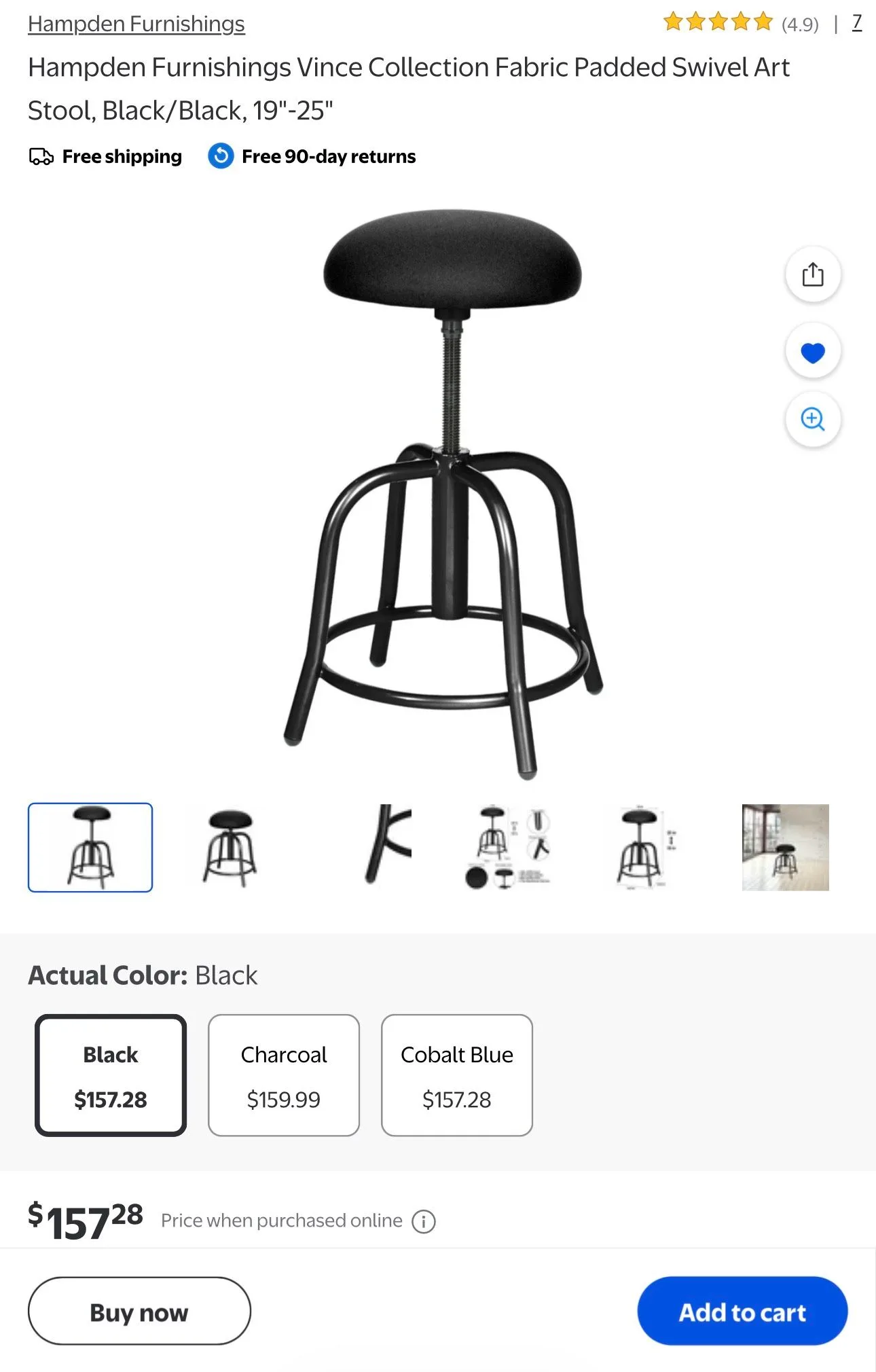
Task: Click the share icon next to product image
Action: (813, 274)
